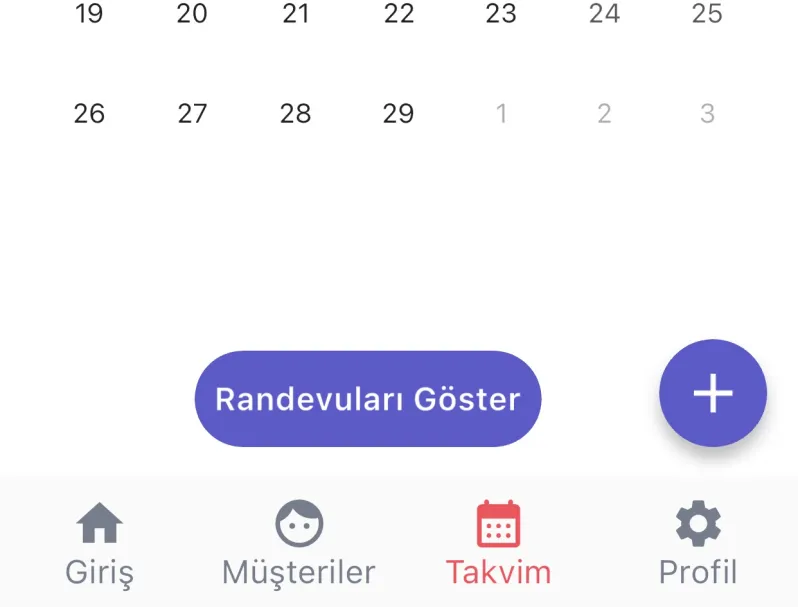Screen dimensions: 798x607
Task: Choose day 20 on the calendar
Action: (192, 14)
